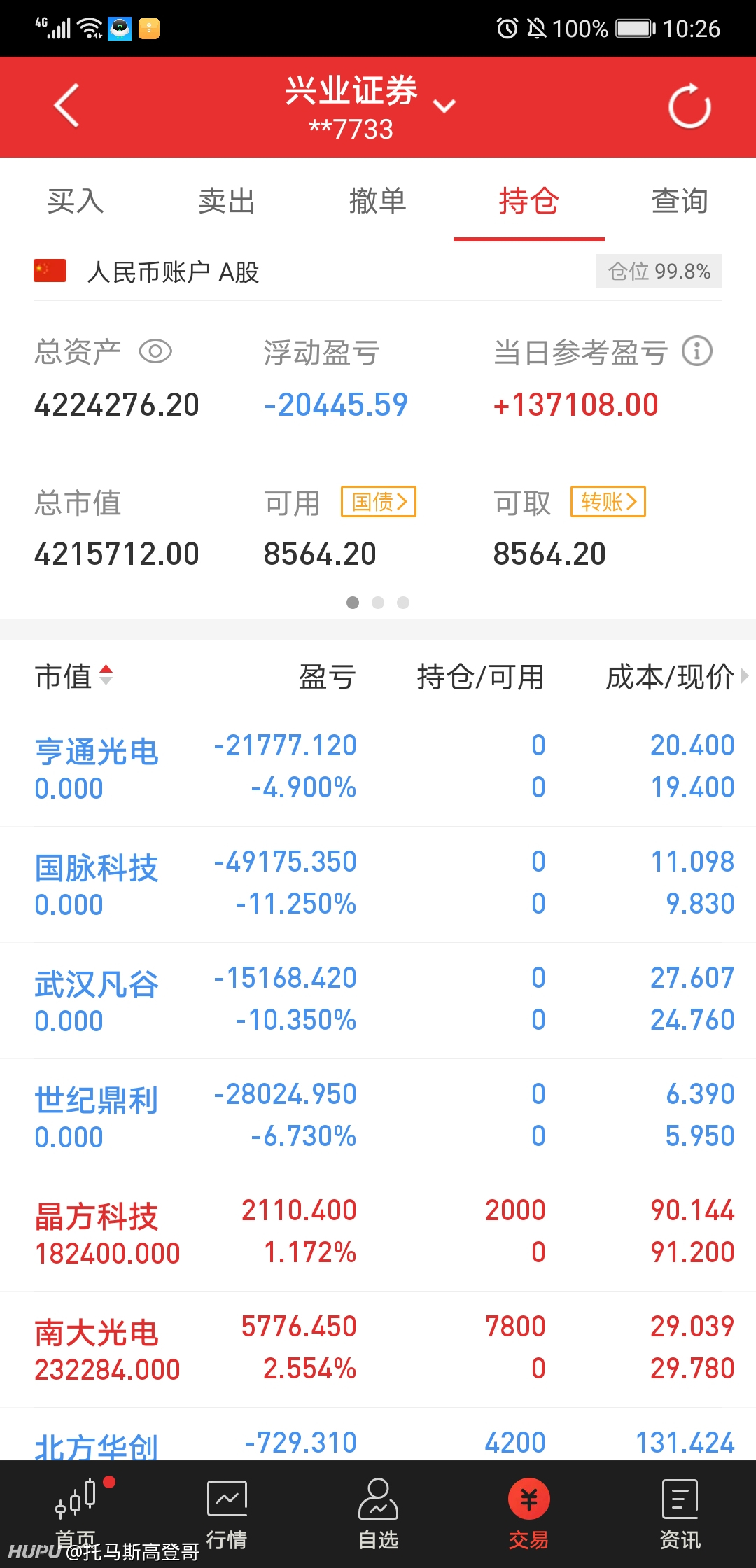Open the 国债 button
The height and width of the screenshot is (1568, 756).
379,502
